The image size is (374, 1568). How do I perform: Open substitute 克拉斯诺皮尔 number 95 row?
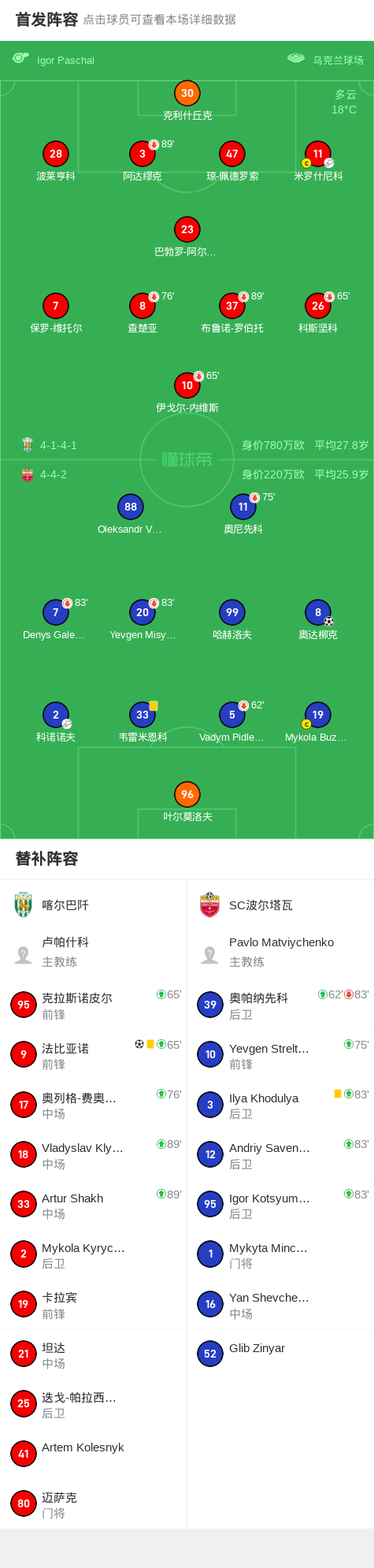(94, 1005)
